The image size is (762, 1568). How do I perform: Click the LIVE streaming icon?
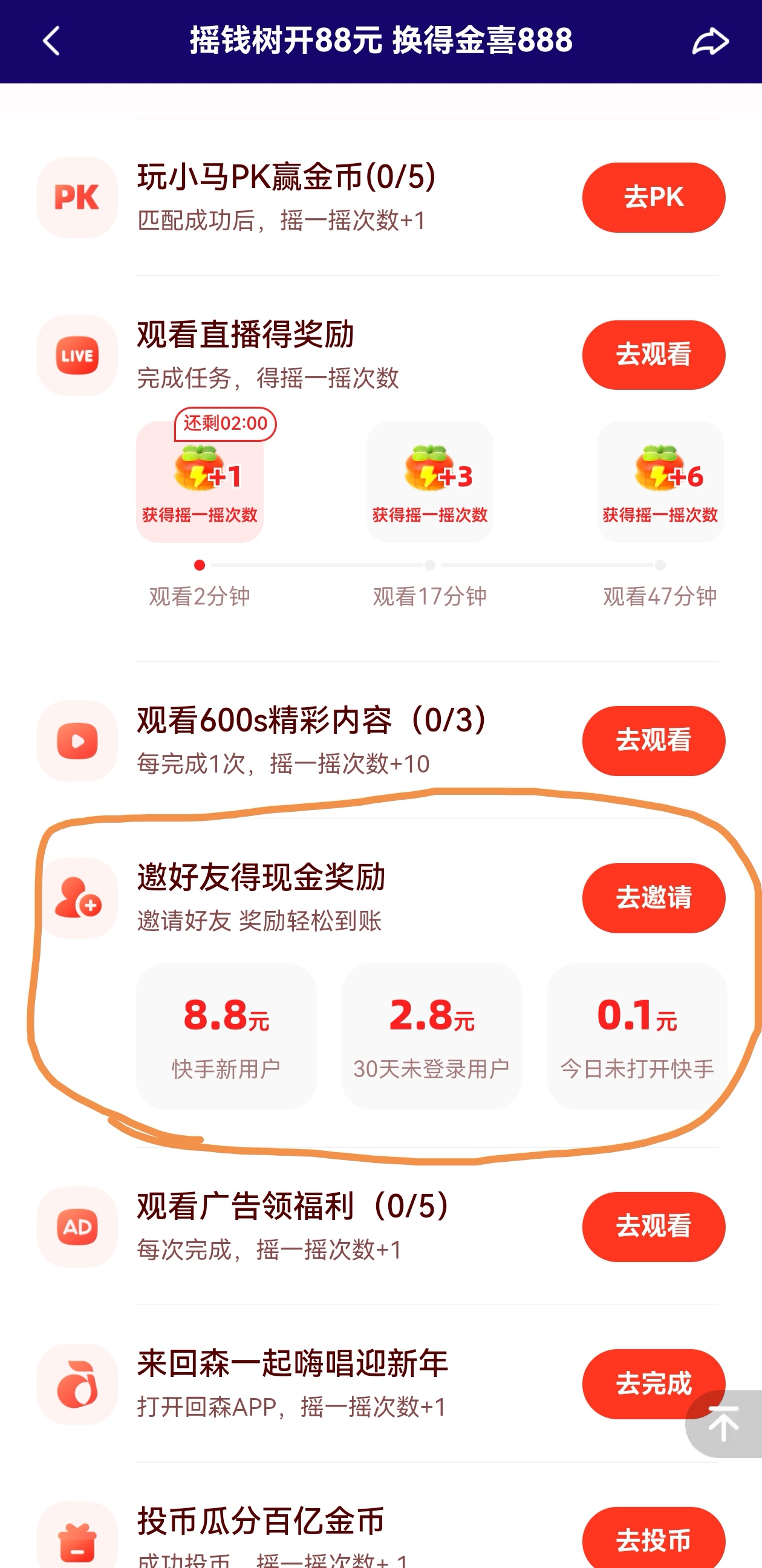coord(77,355)
